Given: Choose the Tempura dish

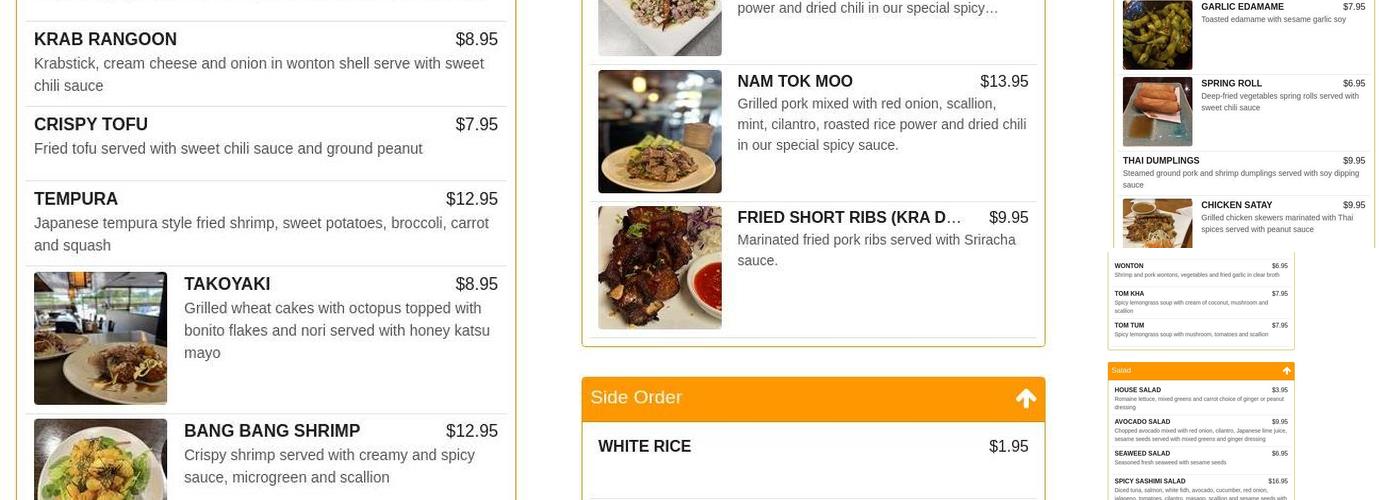Looking at the screenshot, I should pyautogui.click(x=76, y=199).
